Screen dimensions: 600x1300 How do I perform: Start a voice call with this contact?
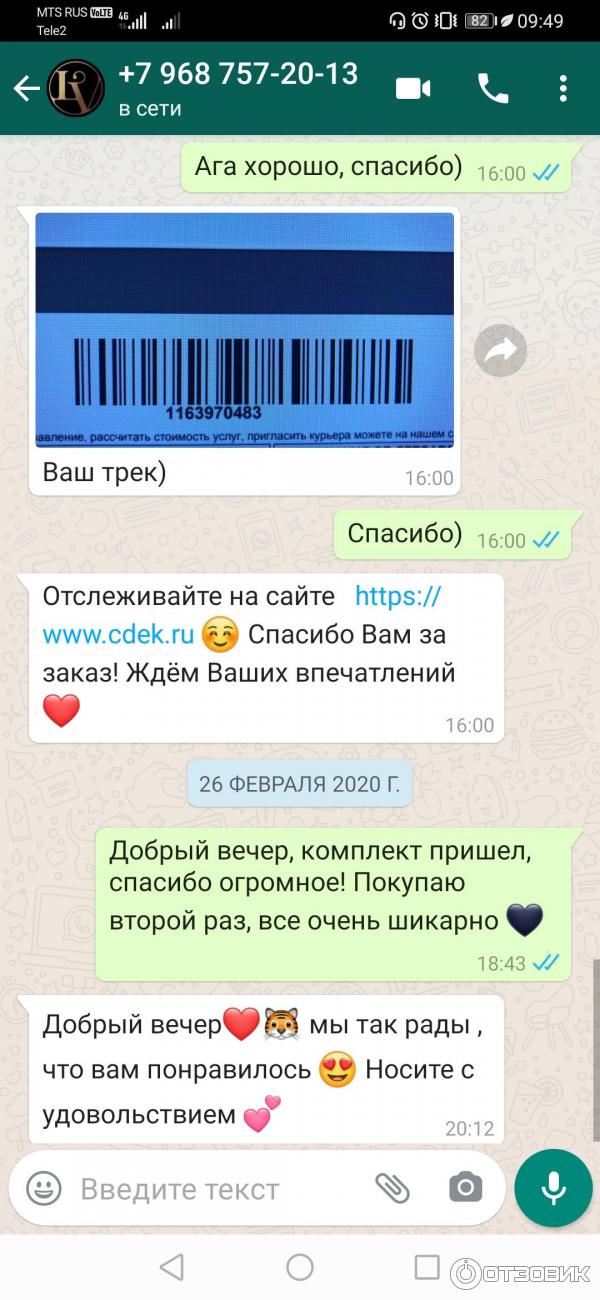point(492,89)
